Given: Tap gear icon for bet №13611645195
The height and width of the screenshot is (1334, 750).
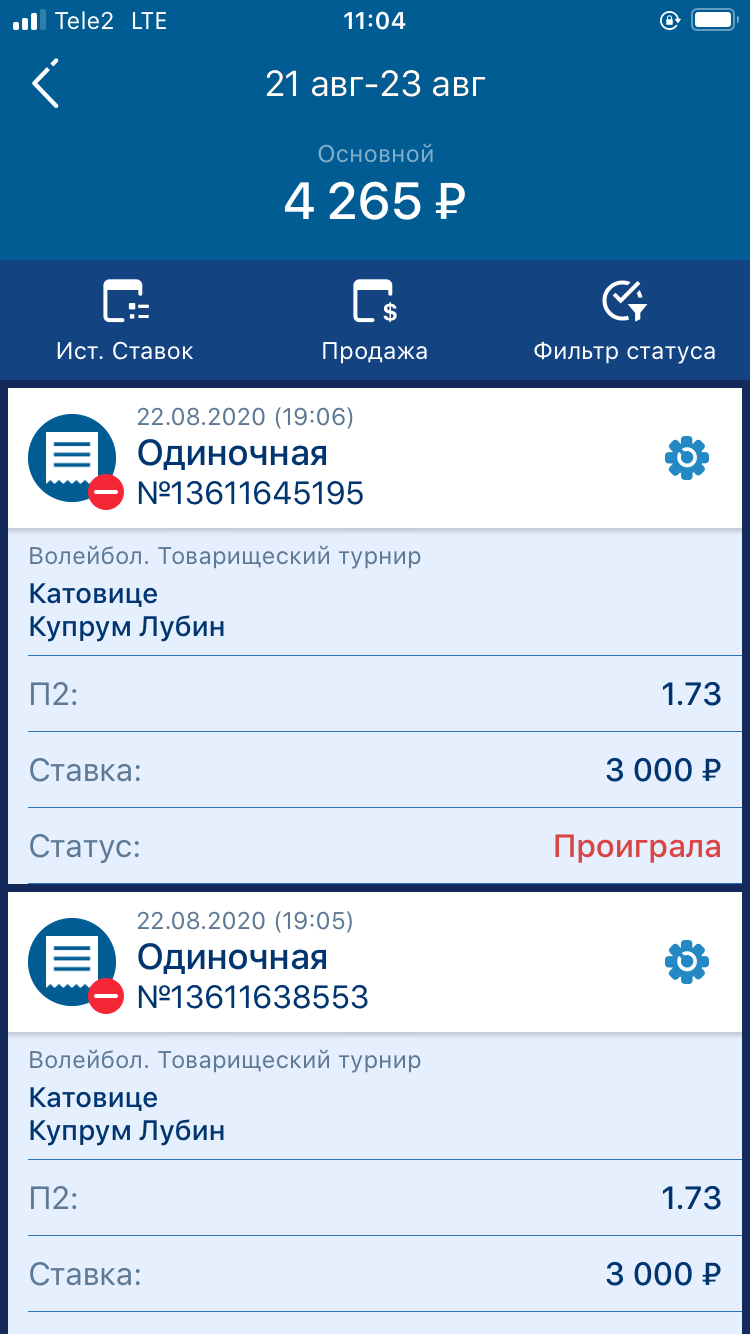Looking at the screenshot, I should [687, 459].
